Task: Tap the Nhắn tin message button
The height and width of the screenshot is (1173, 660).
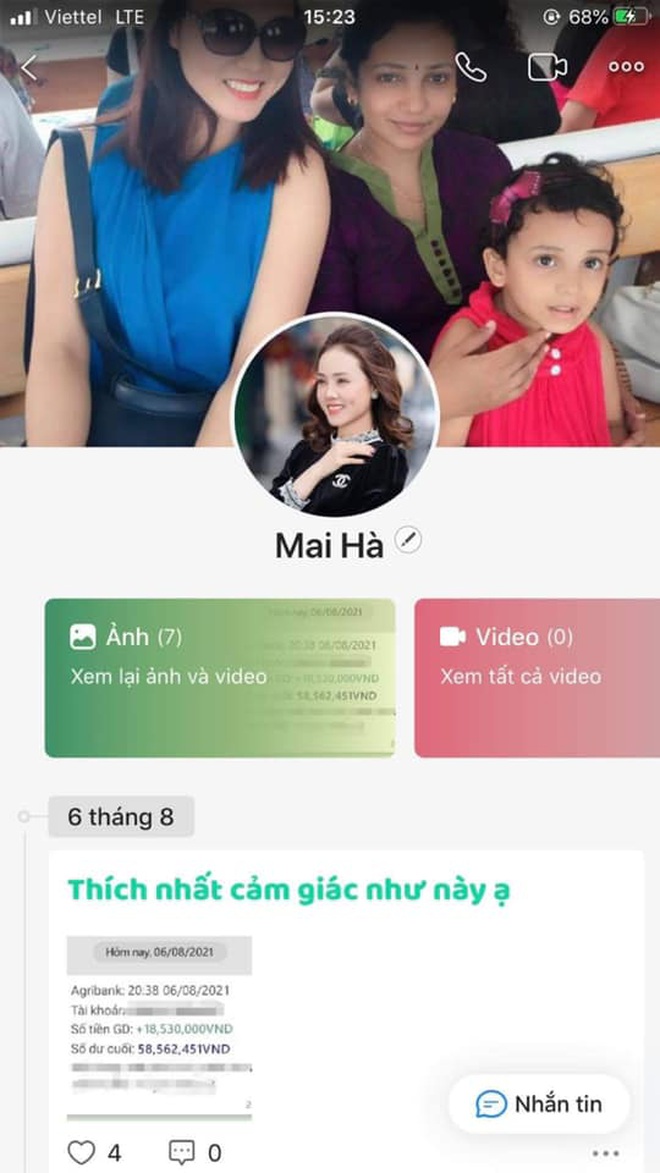Action: (540, 1104)
